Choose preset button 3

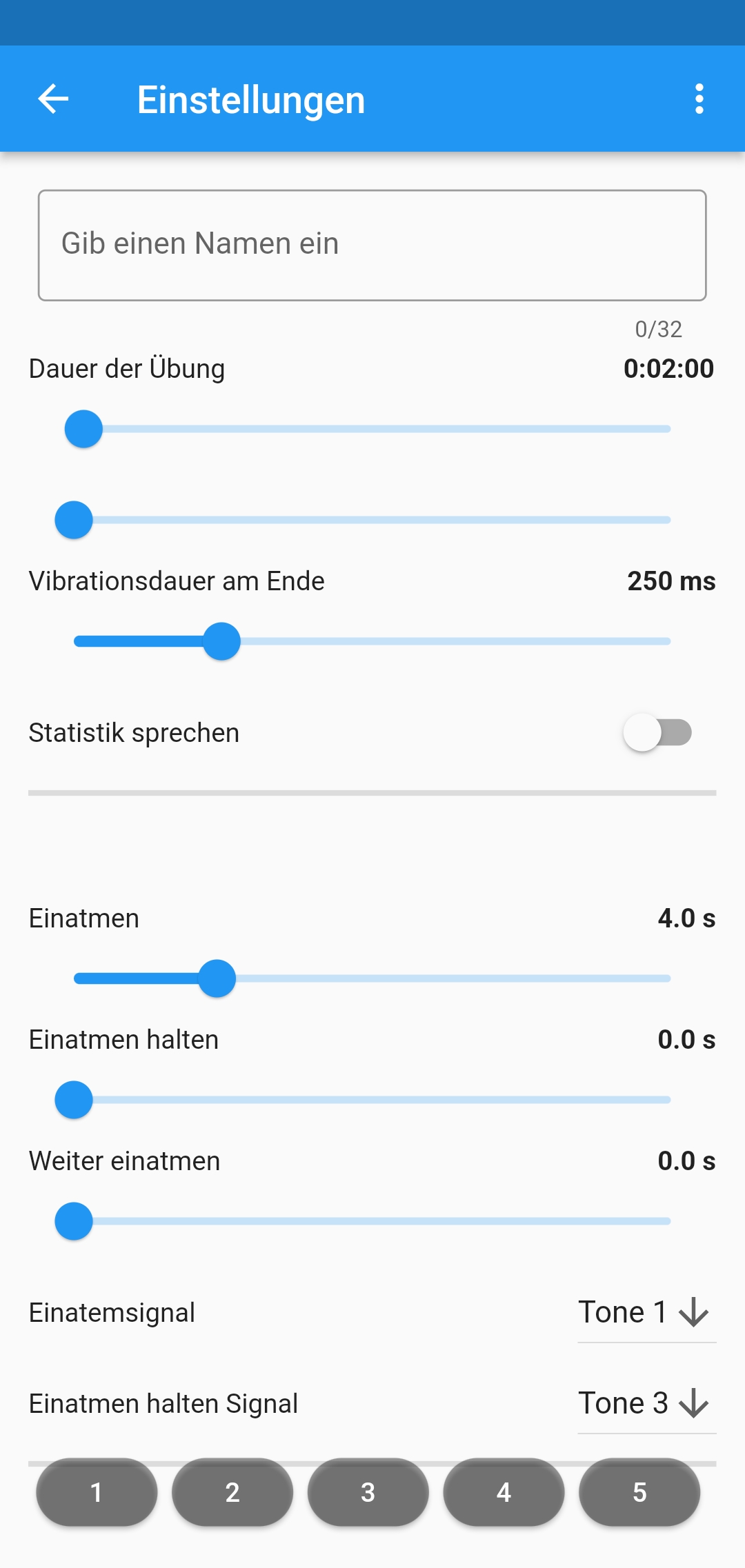pos(368,1492)
